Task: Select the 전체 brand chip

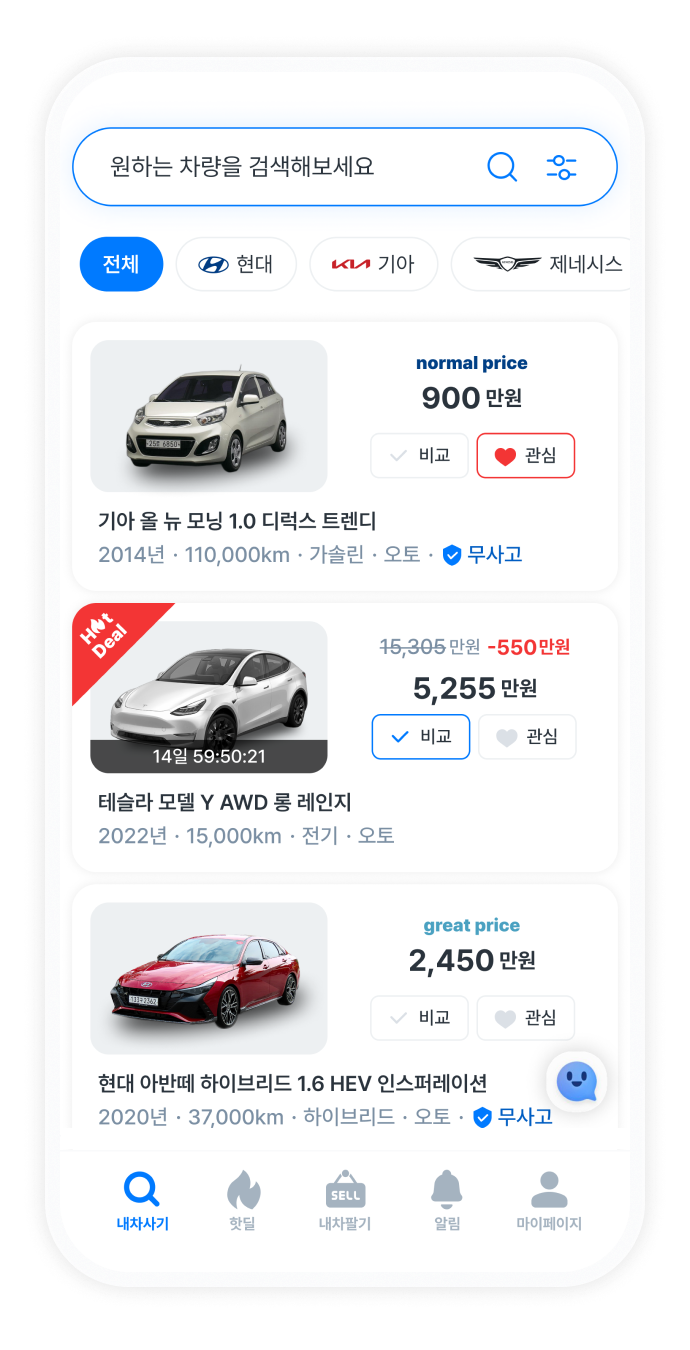Action: pos(121,264)
